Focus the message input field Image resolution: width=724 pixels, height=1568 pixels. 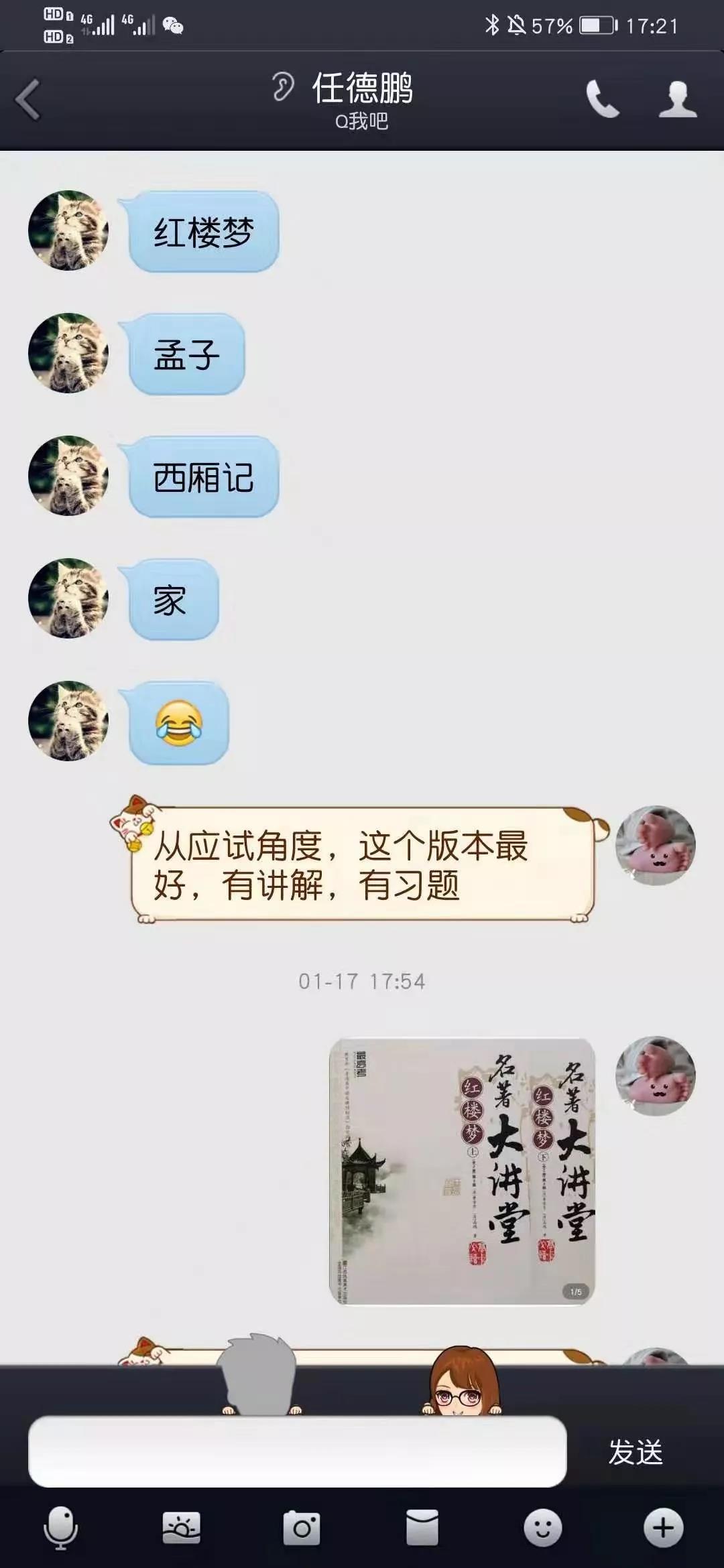[x=297, y=1452]
